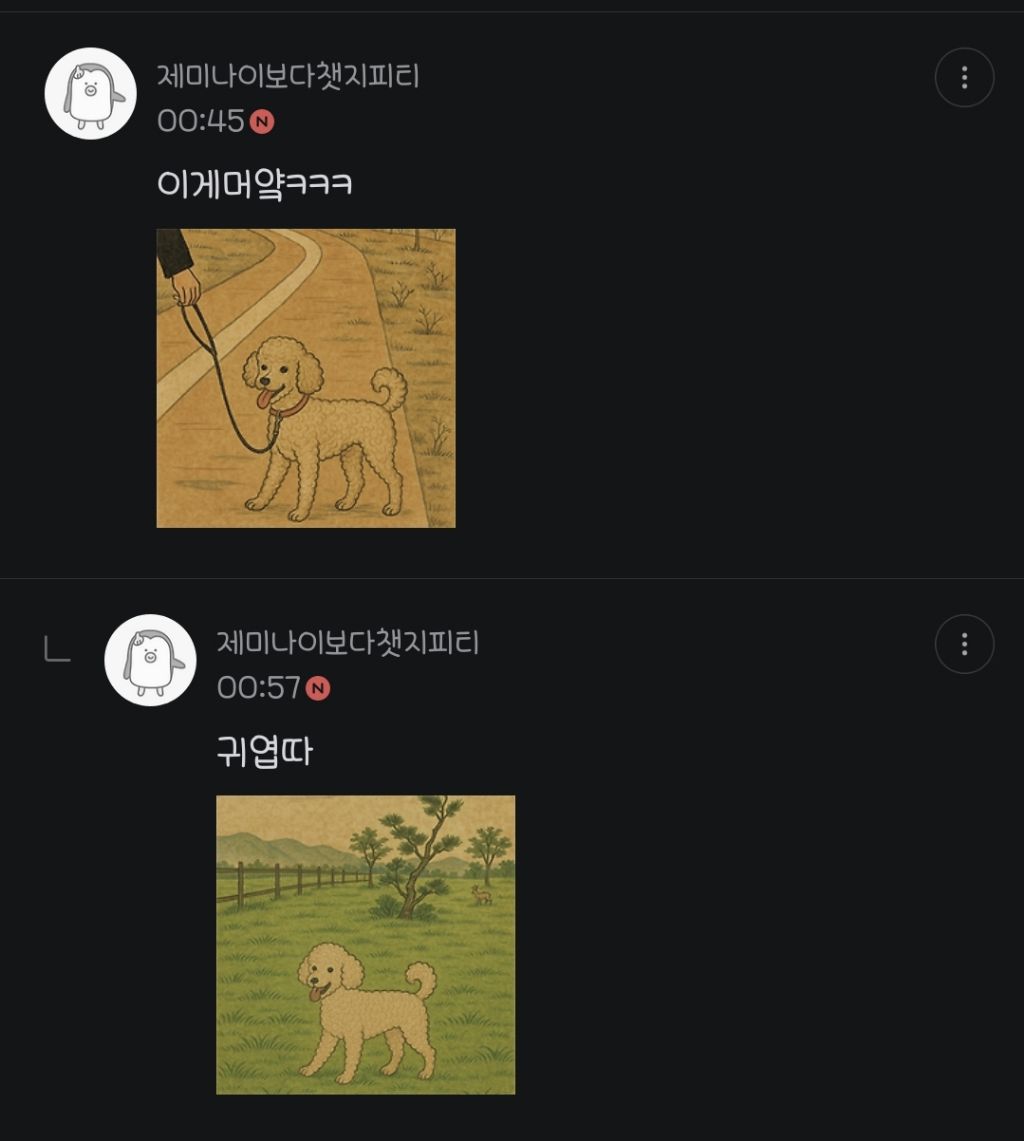Viewport: 1024px width, 1141px height.
Task: Open the overflow menu on the 00:45 comment
Action: point(964,77)
